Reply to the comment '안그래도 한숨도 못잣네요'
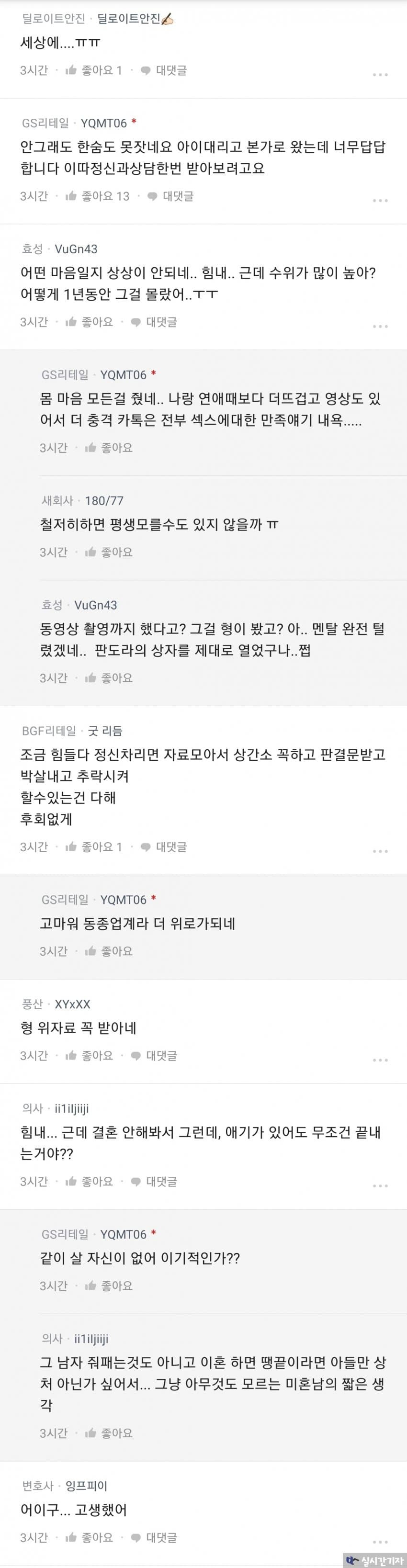 tap(170, 196)
